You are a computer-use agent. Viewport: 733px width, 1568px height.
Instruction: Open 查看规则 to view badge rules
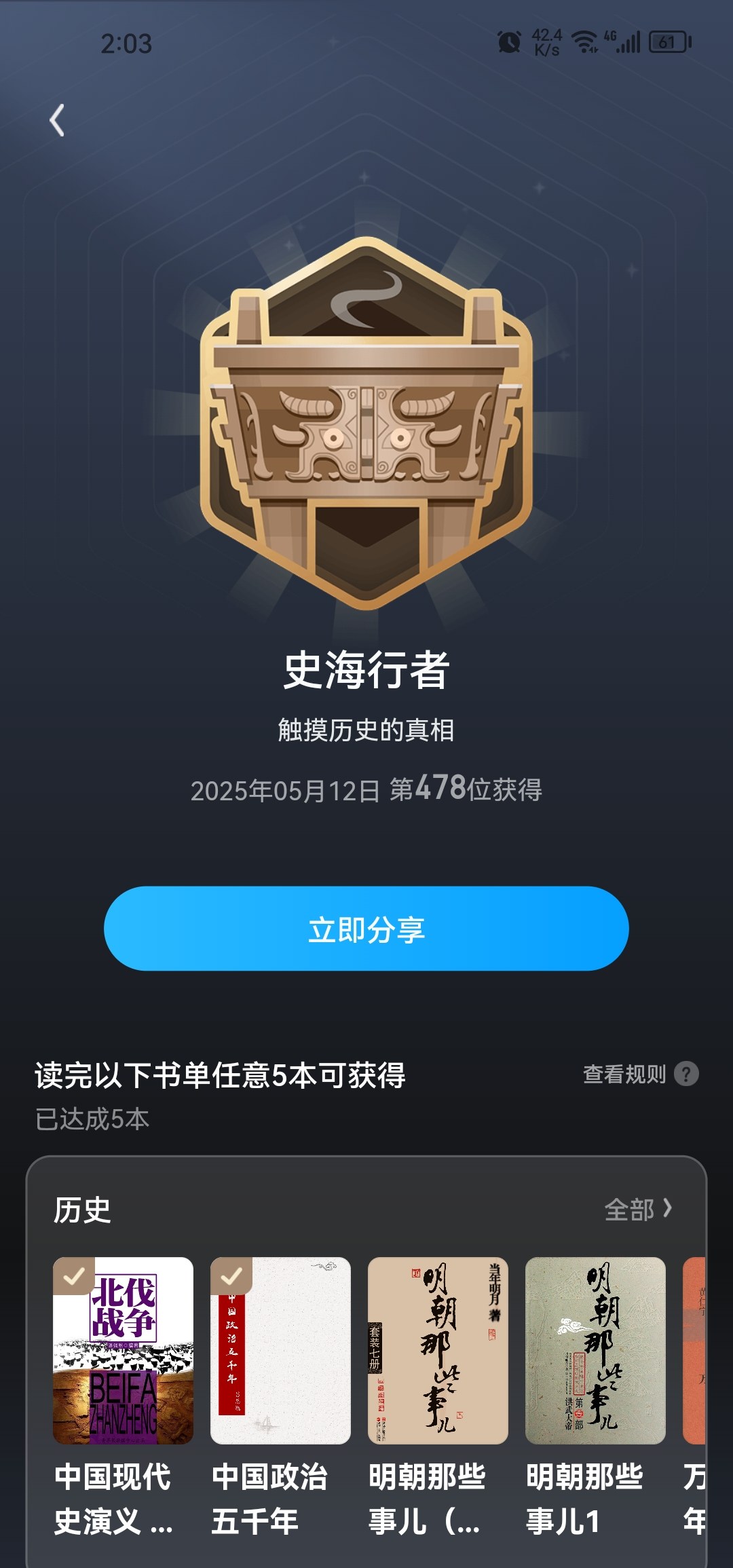point(640,1075)
